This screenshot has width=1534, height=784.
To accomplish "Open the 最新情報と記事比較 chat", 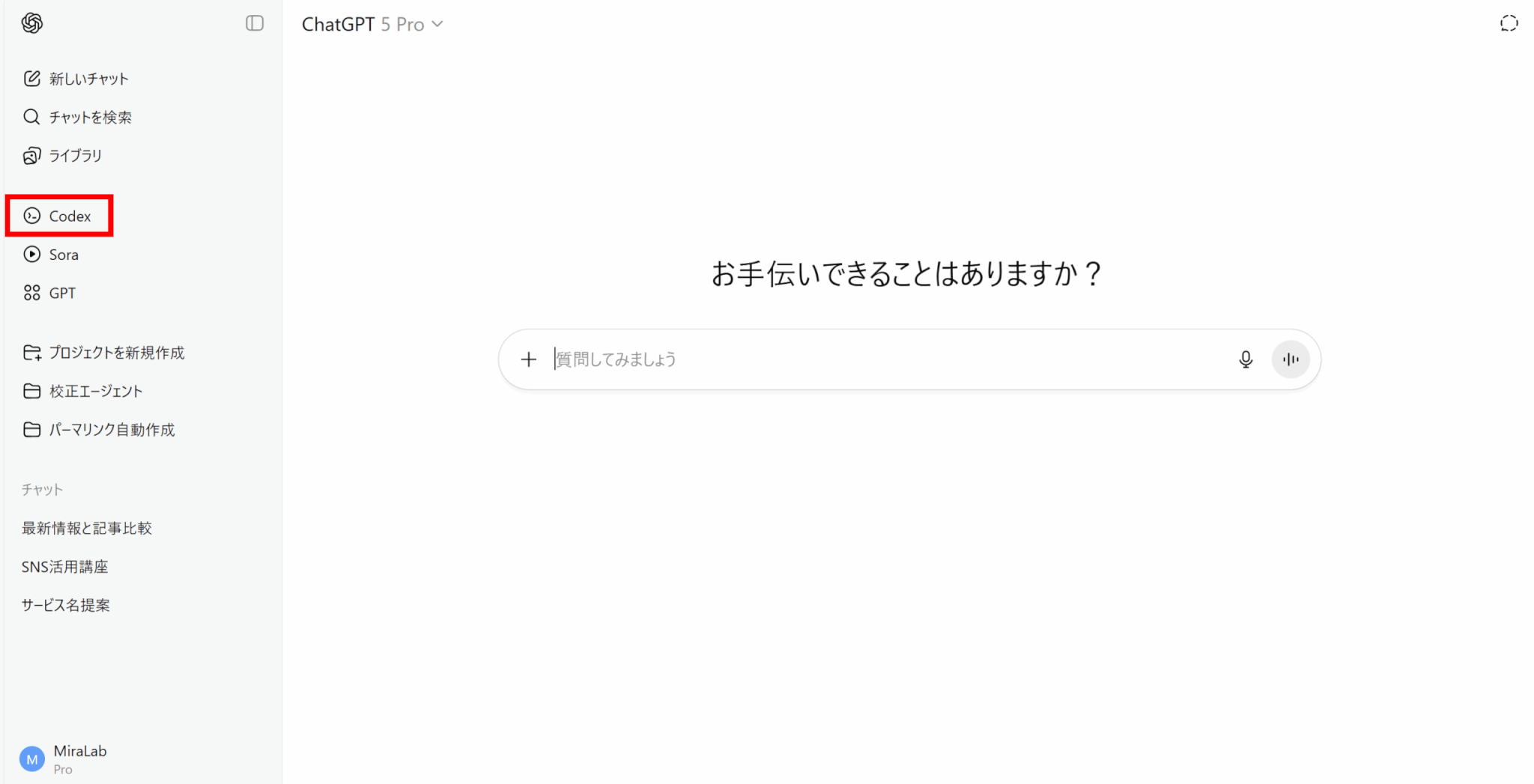I will pos(87,528).
